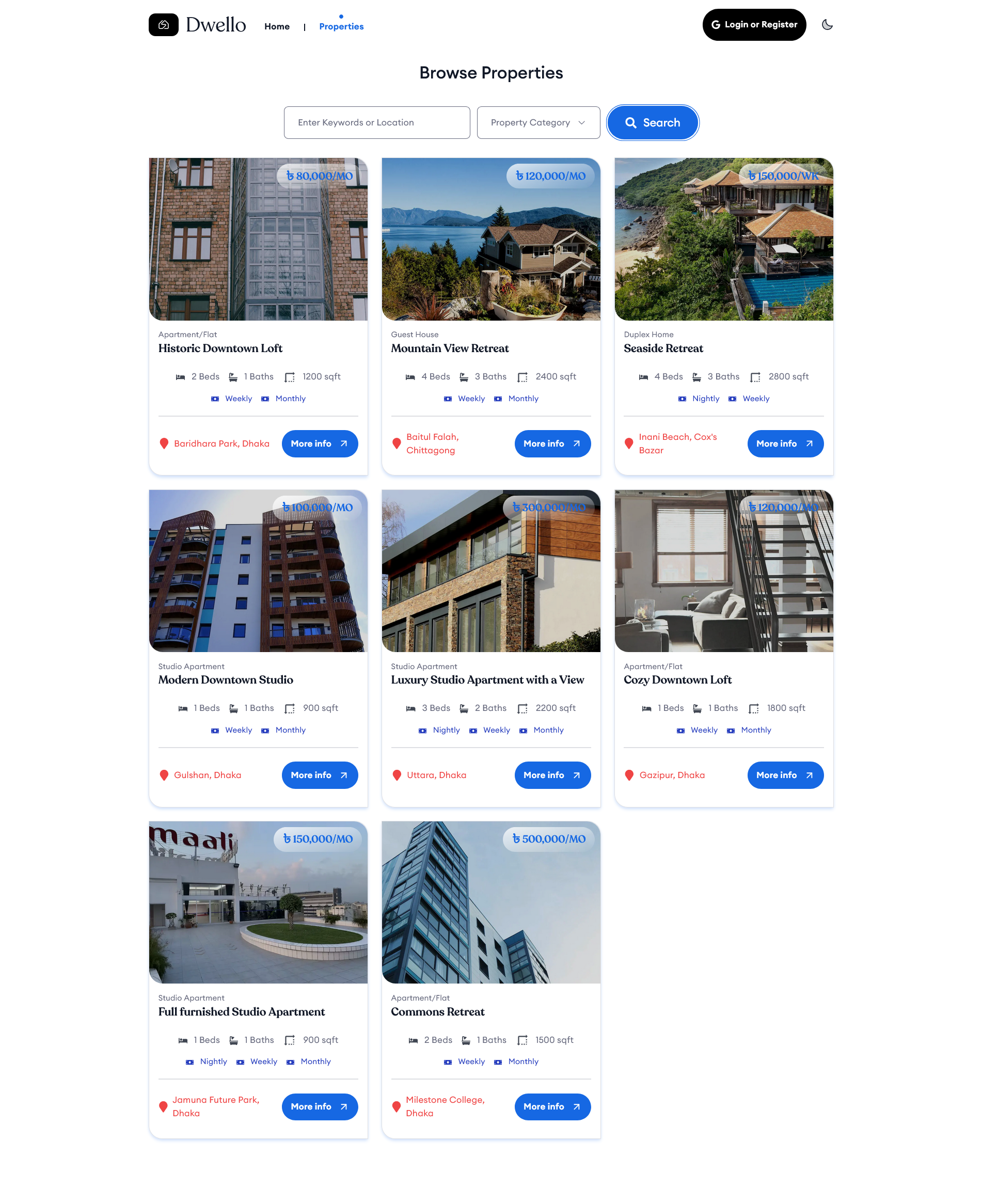Expand the Property Category dropdown
This screenshot has height=1204, width=982.
[538, 123]
